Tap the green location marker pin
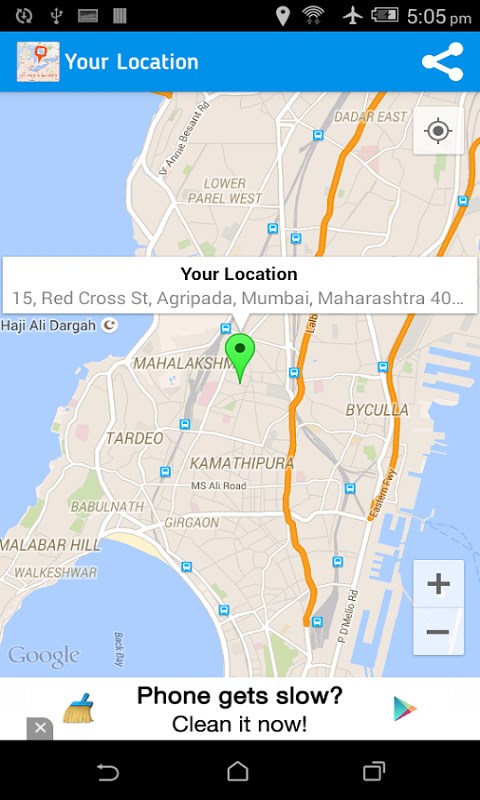 coord(240,357)
